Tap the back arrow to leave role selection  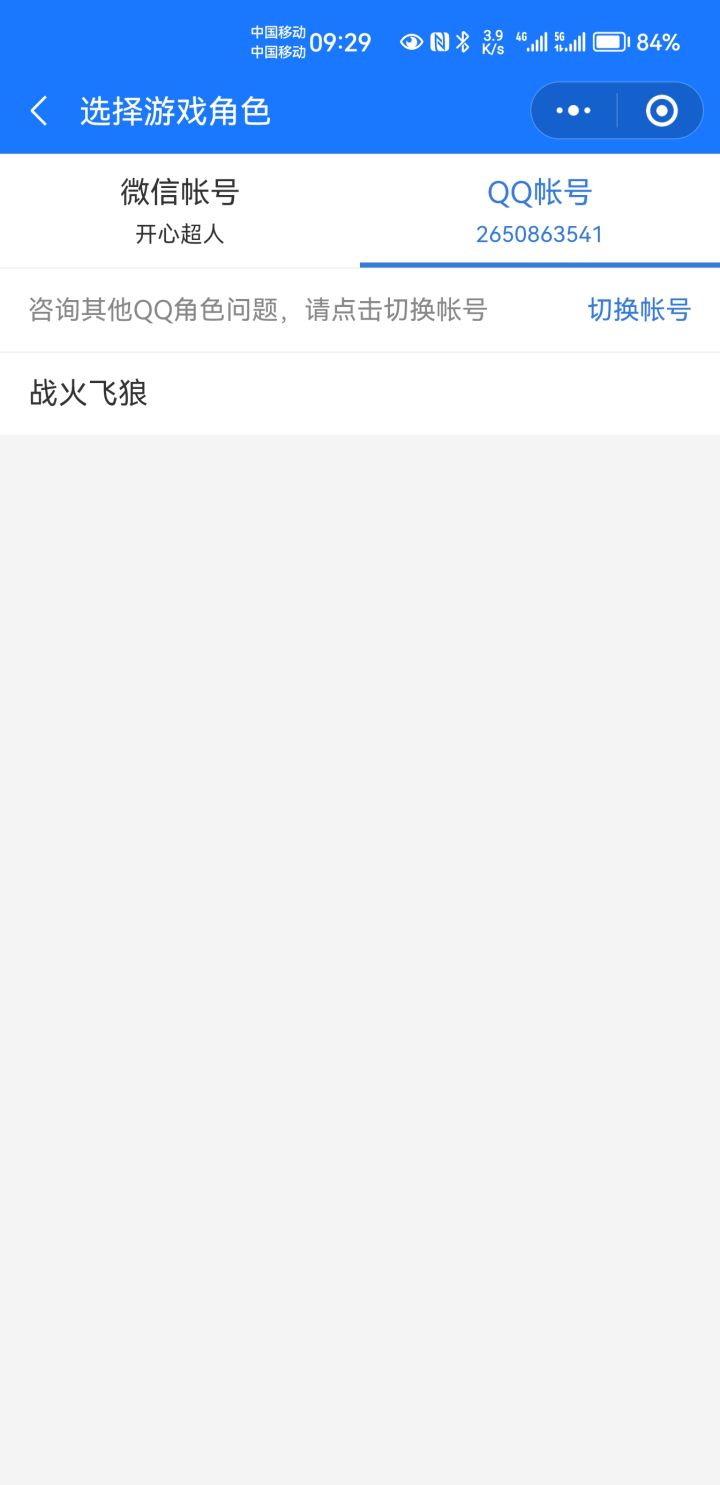tap(38, 110)
